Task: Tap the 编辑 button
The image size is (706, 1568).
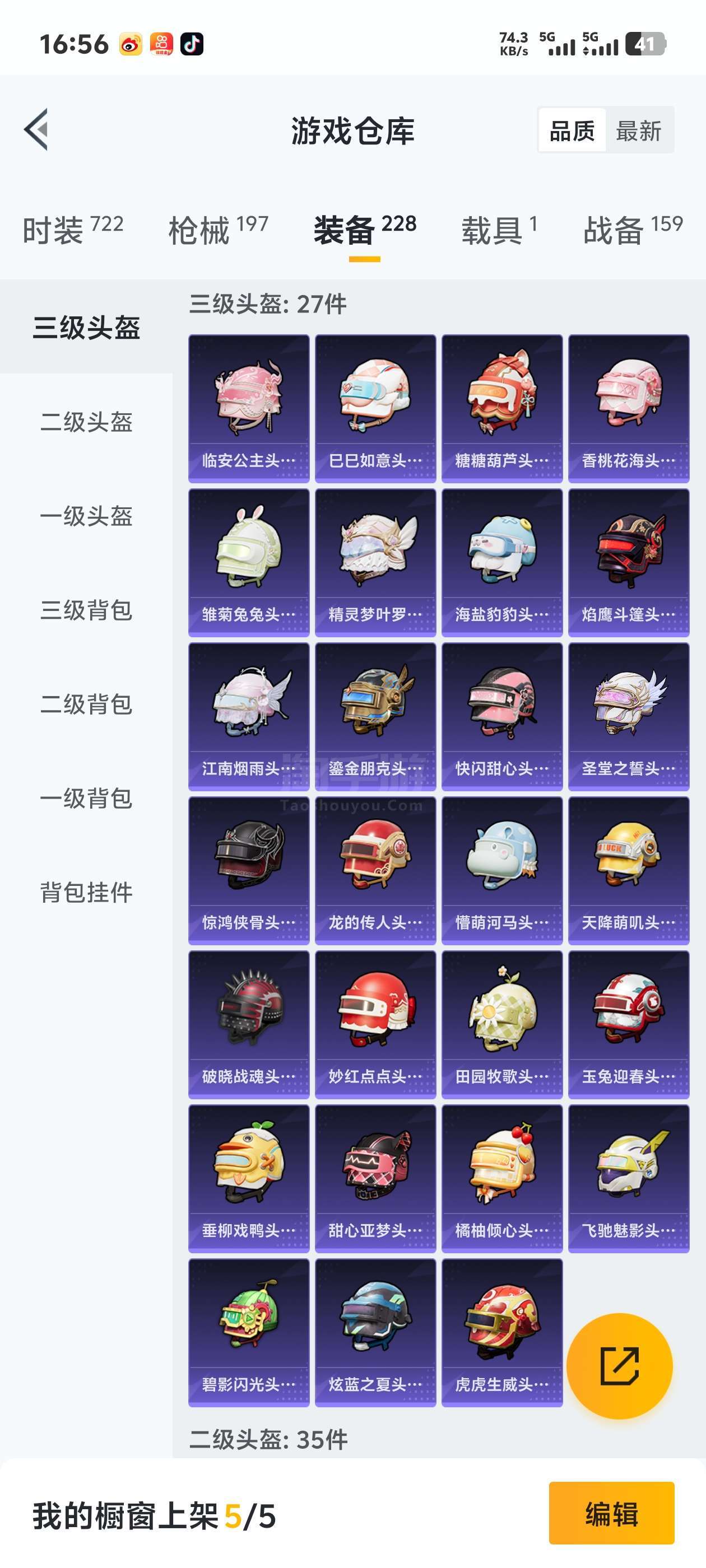Action: (611, 1513)
